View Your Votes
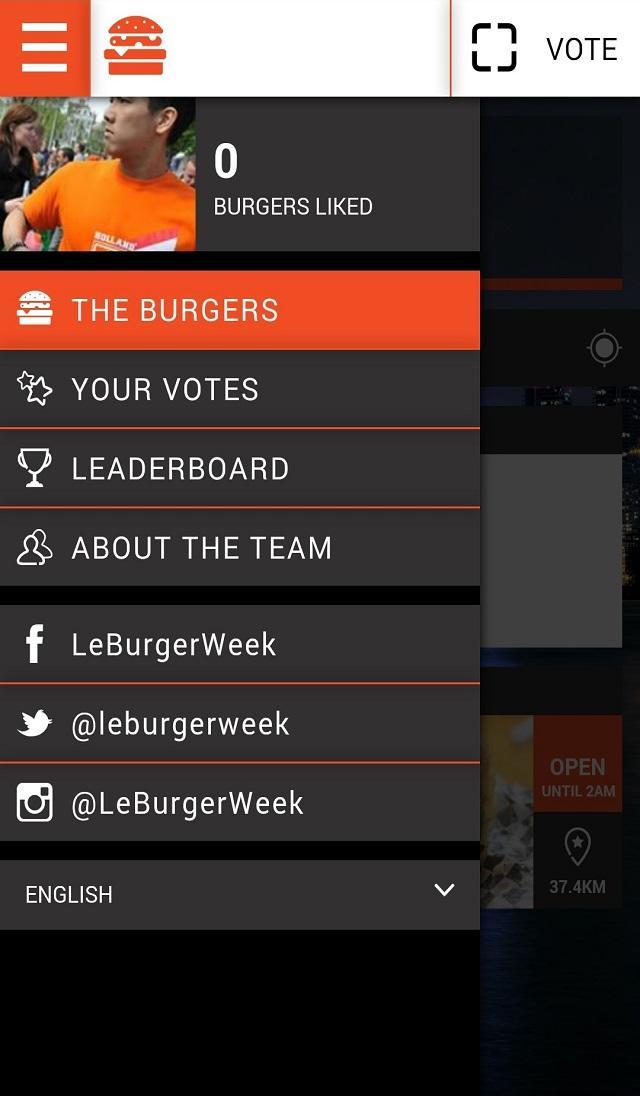The image size is (640, 1096). point(240,389)
